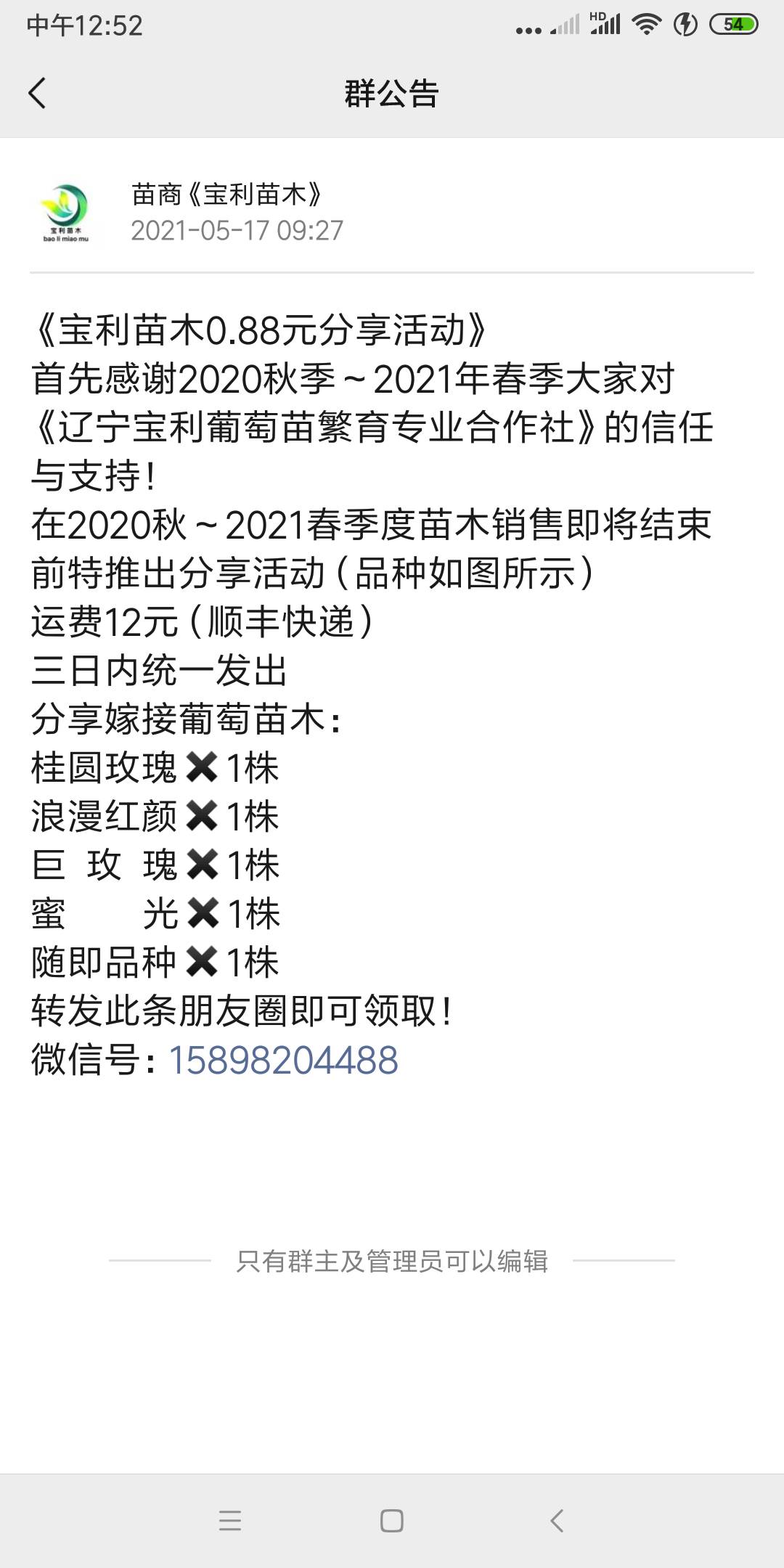Open recent apps from the navigation bar
This screenshot has height=1568, width=784.
tap(229, 1520)
